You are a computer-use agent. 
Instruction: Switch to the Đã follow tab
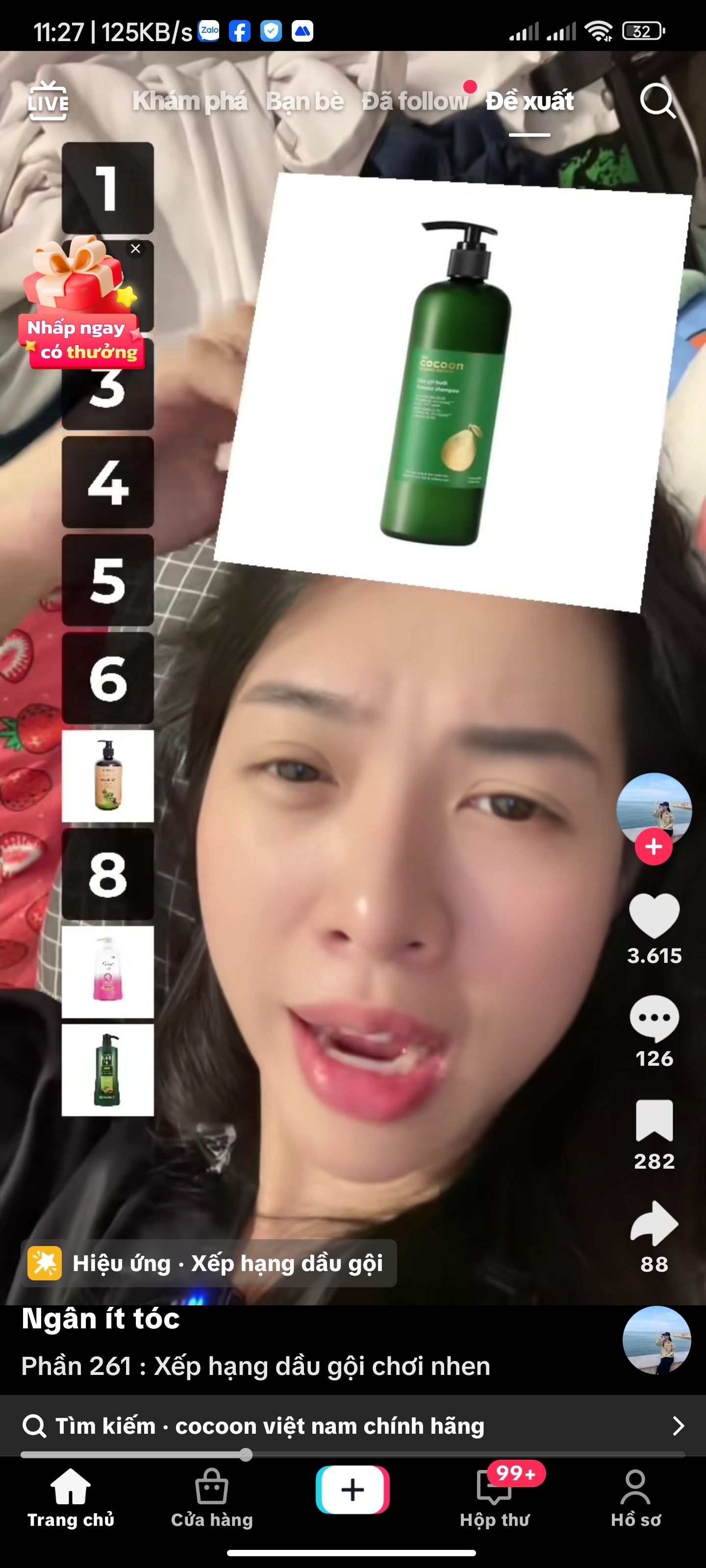[x=414, y=101]
